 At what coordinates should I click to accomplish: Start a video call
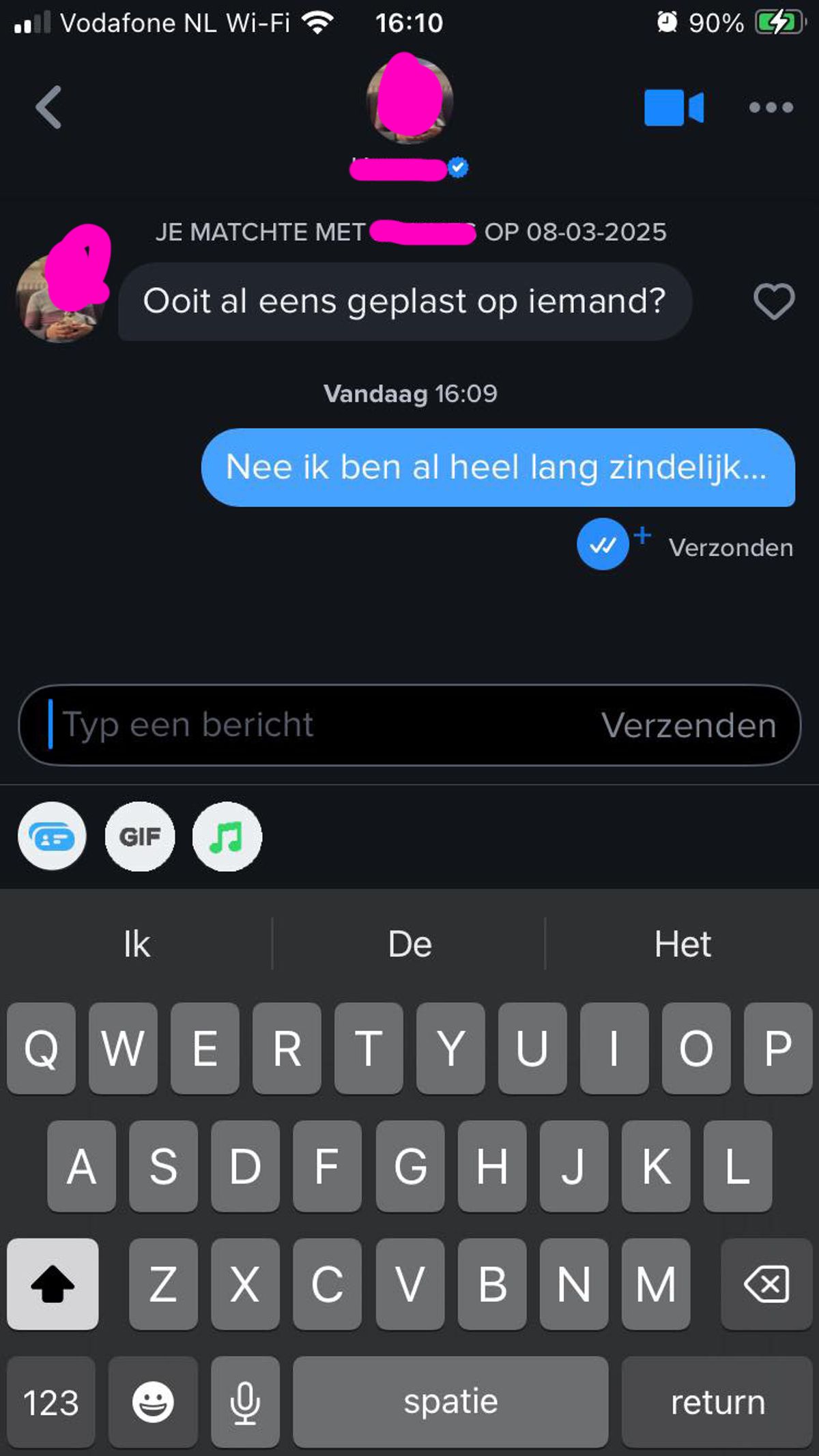(673, 108)
